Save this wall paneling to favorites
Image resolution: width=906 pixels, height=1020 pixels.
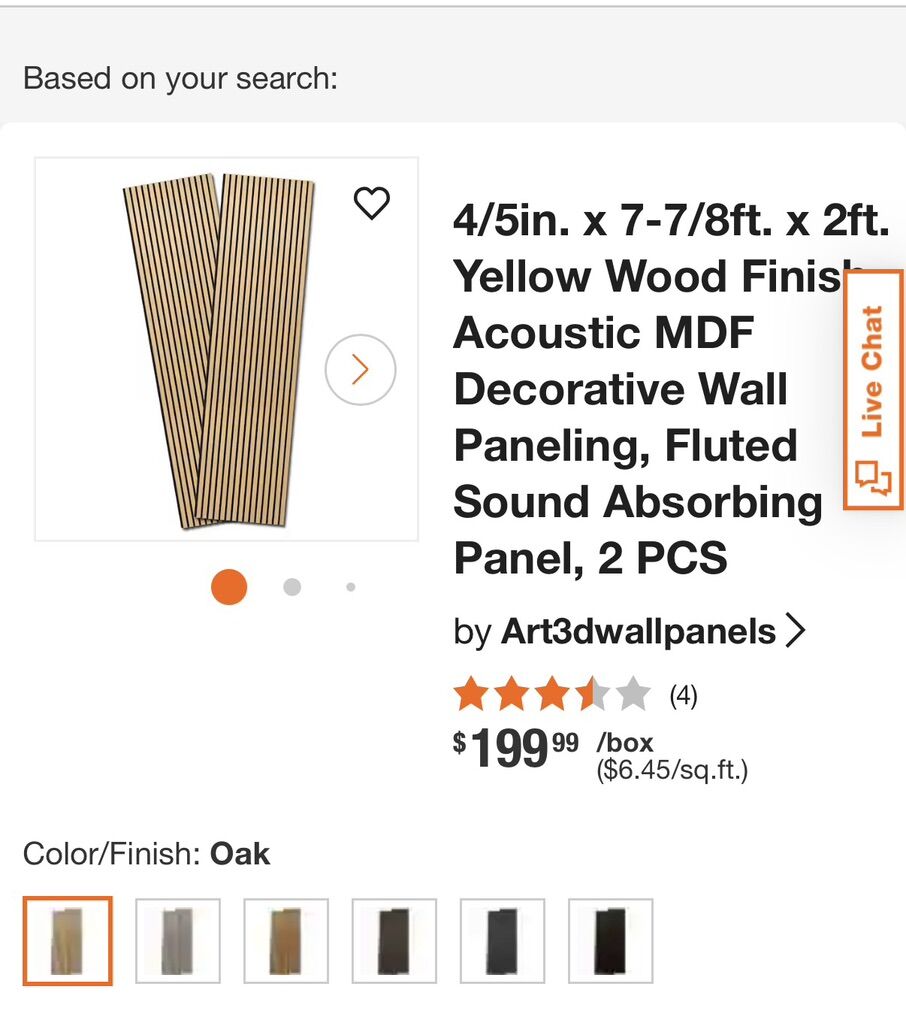click(371, 204)
